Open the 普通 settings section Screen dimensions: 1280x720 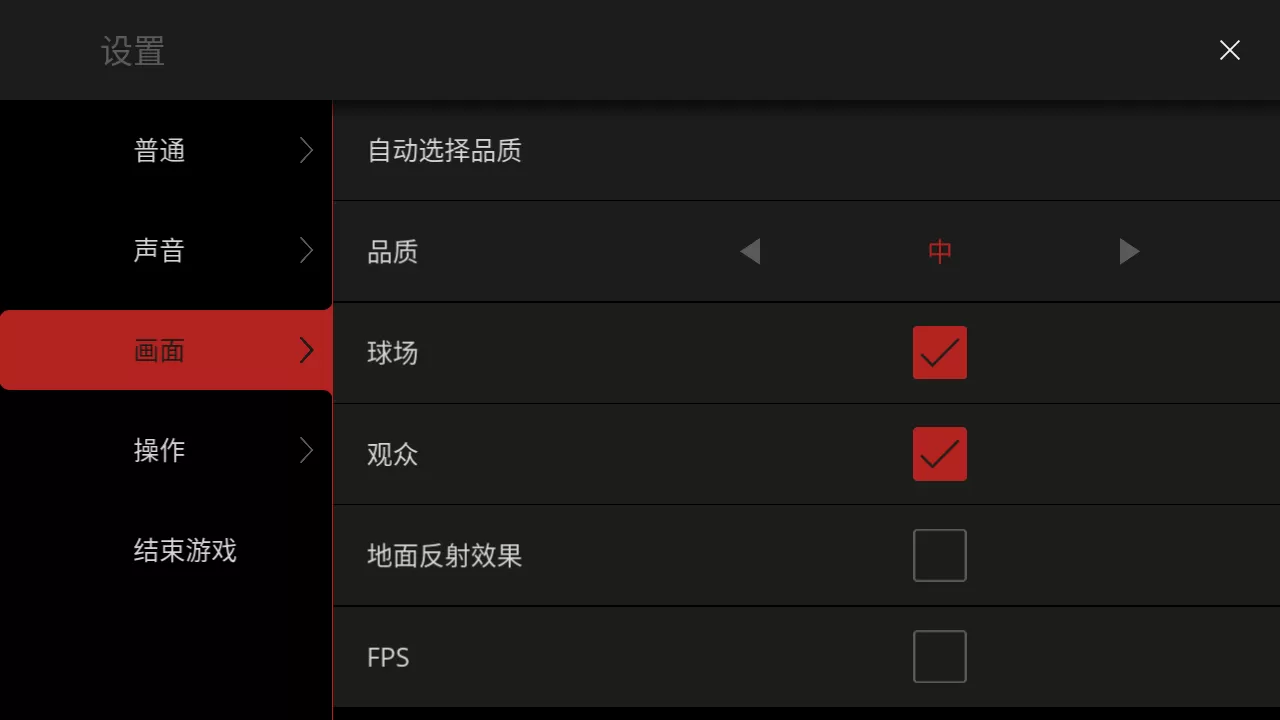pos(166,151)
